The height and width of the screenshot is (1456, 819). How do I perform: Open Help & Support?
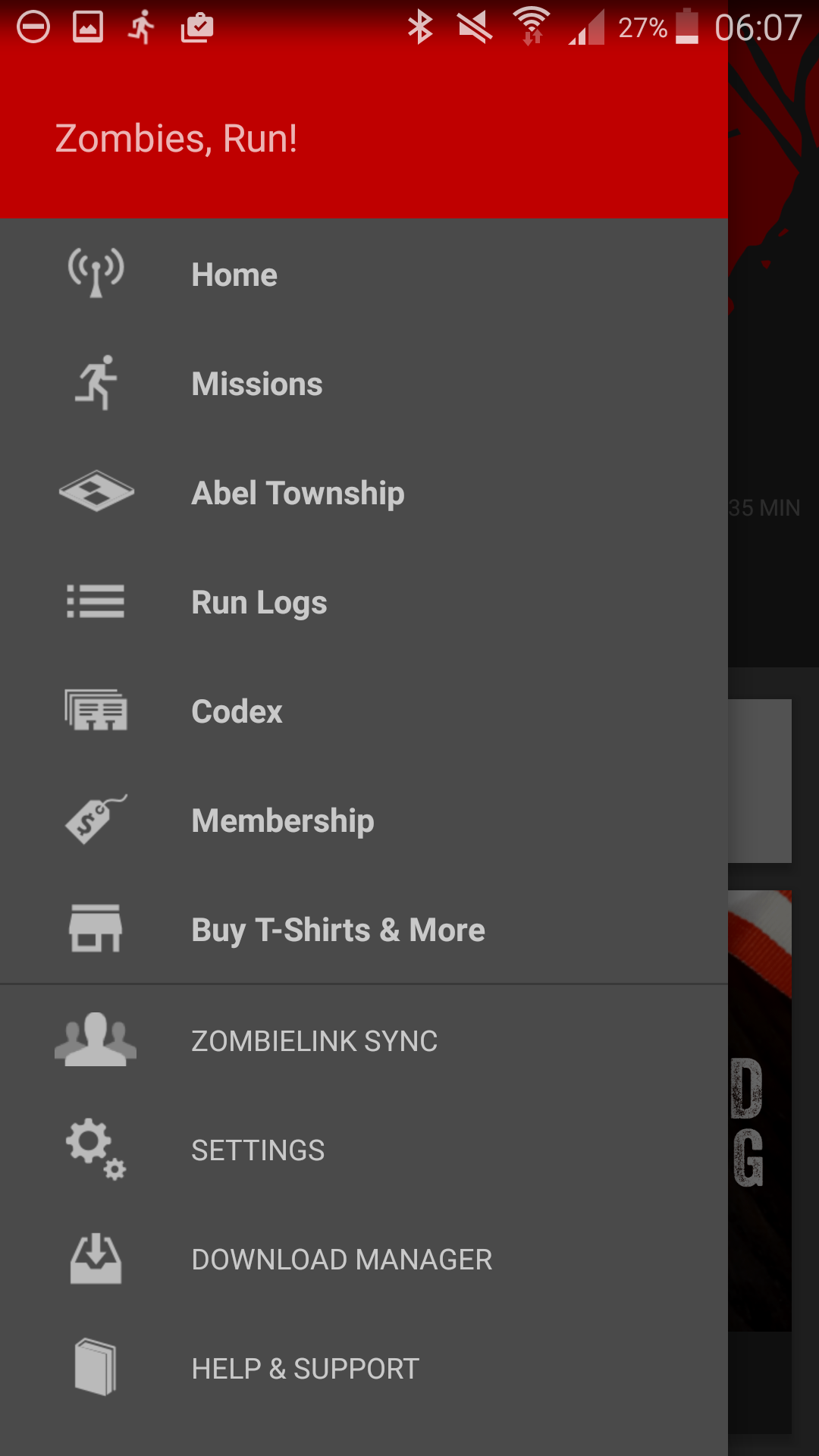click(x=364, y=1369)
